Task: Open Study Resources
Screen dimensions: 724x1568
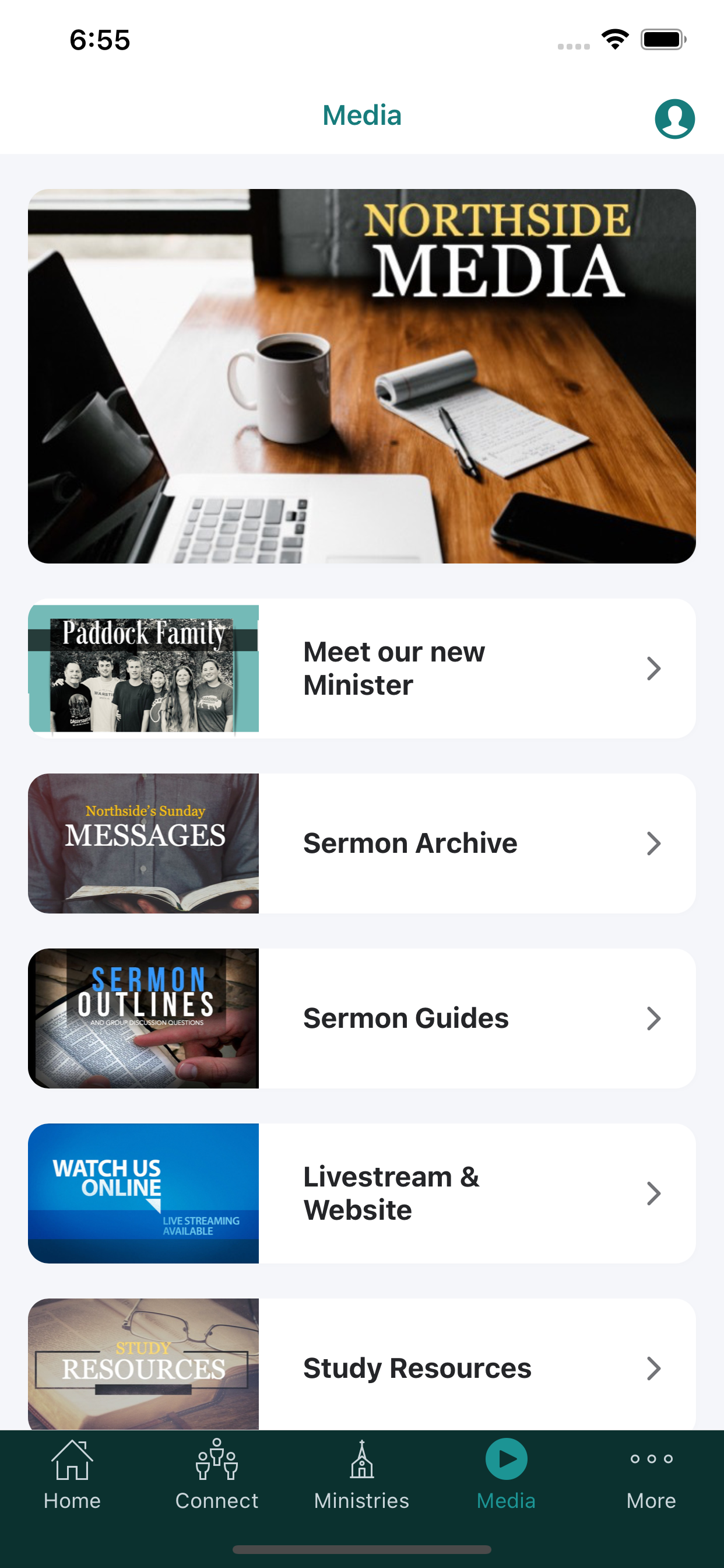Action: (362, 1364)
